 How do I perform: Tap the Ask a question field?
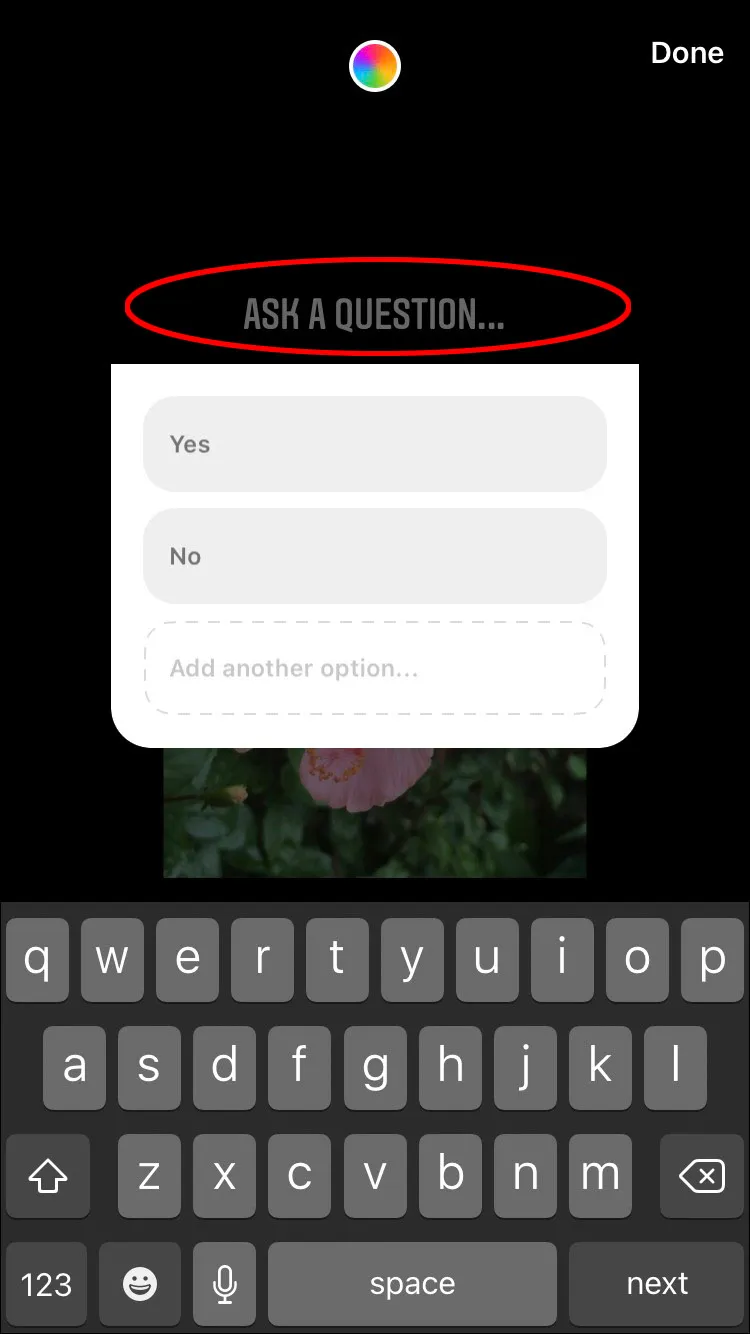point(375,314)
